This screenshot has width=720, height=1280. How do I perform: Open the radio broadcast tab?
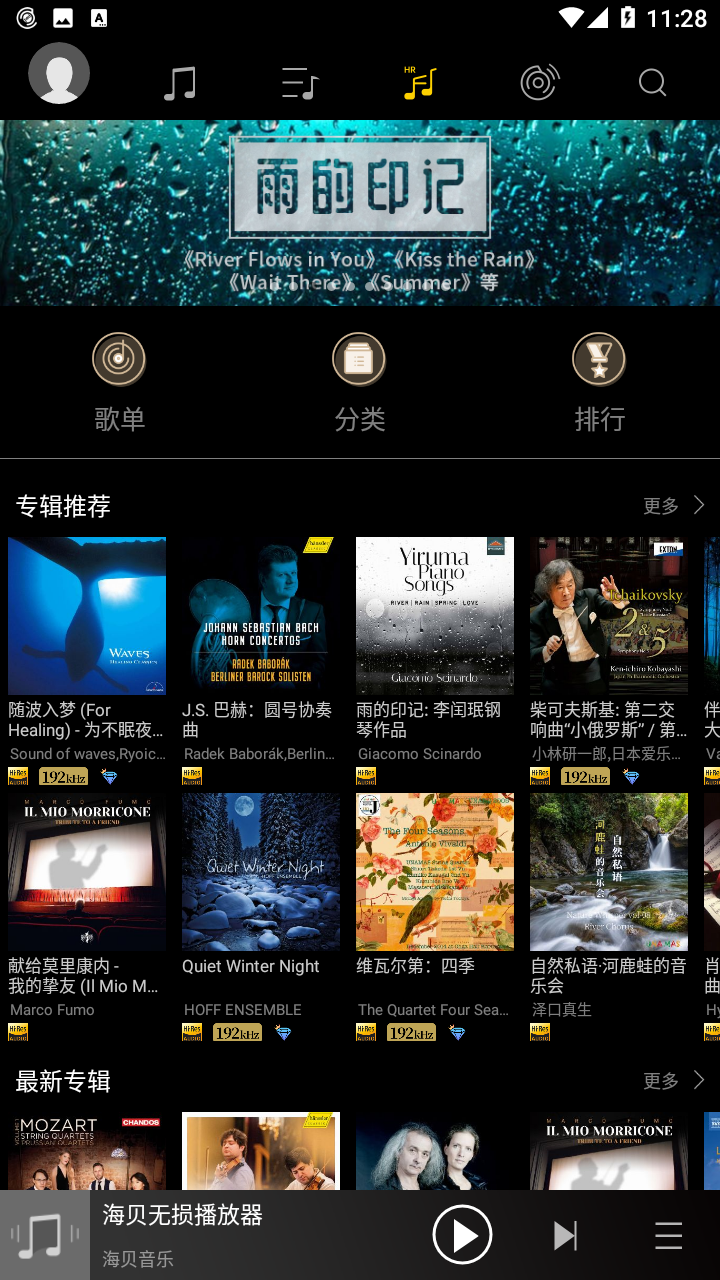click(x=539, y=82)
